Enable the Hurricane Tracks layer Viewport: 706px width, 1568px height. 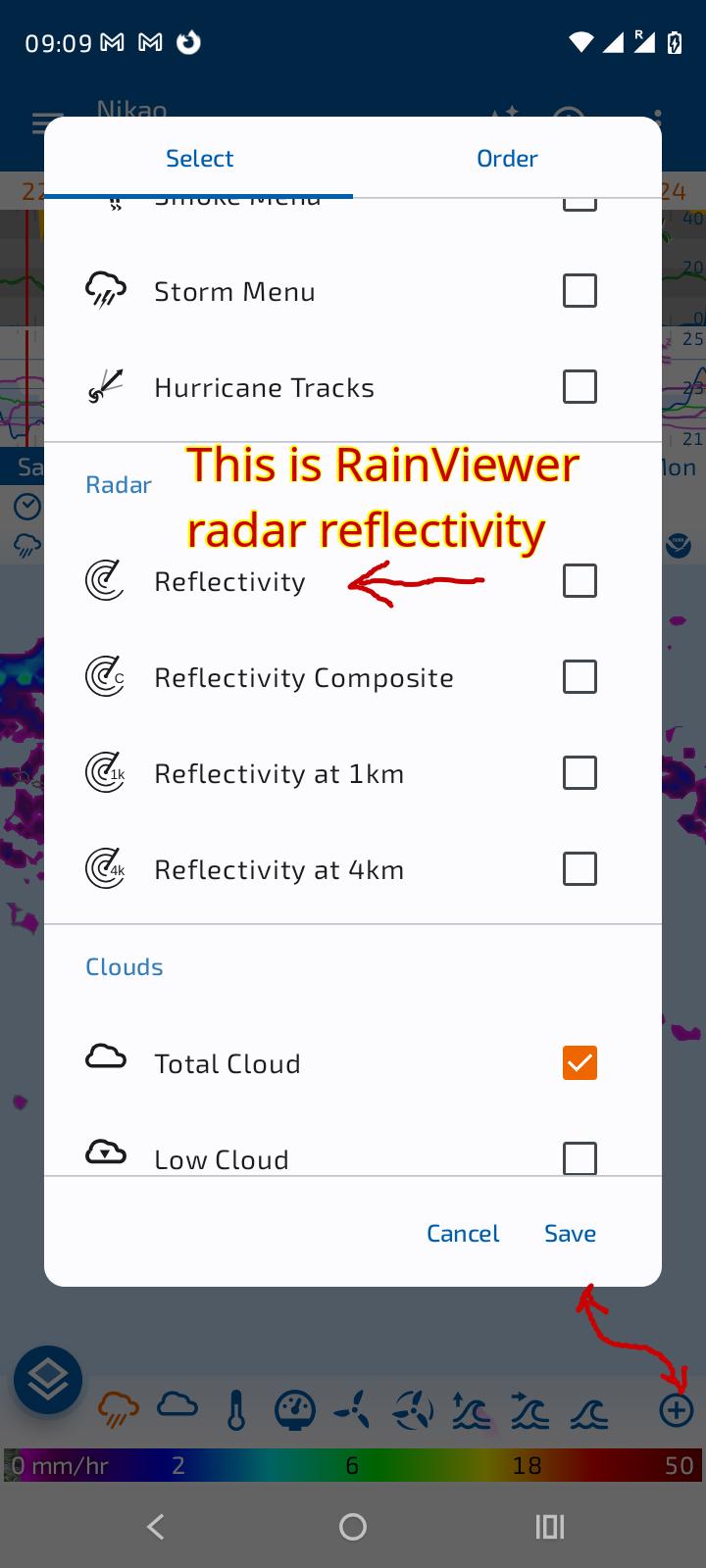point(580,387)
